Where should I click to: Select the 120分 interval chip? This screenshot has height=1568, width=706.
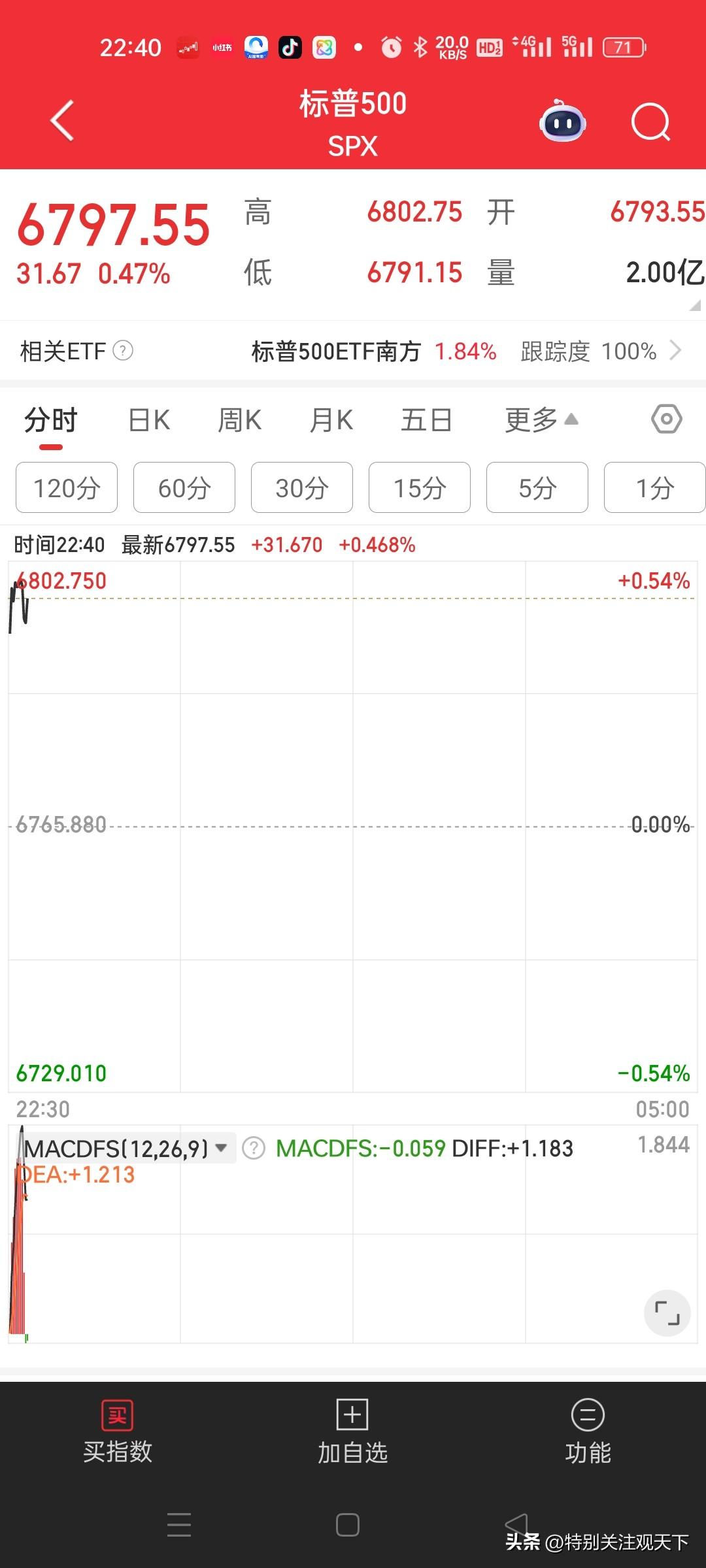67,487
